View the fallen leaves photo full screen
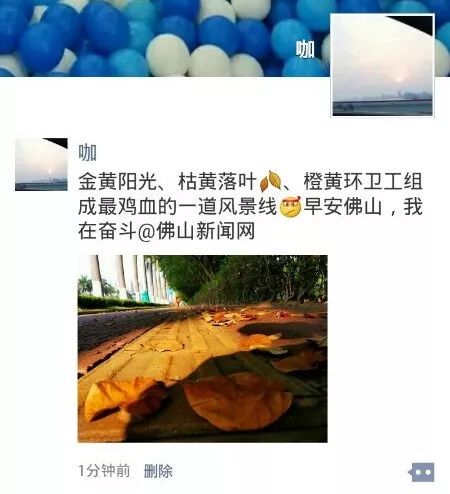The width and height of the screenshot is (450, 494). [x=203, y=349]
